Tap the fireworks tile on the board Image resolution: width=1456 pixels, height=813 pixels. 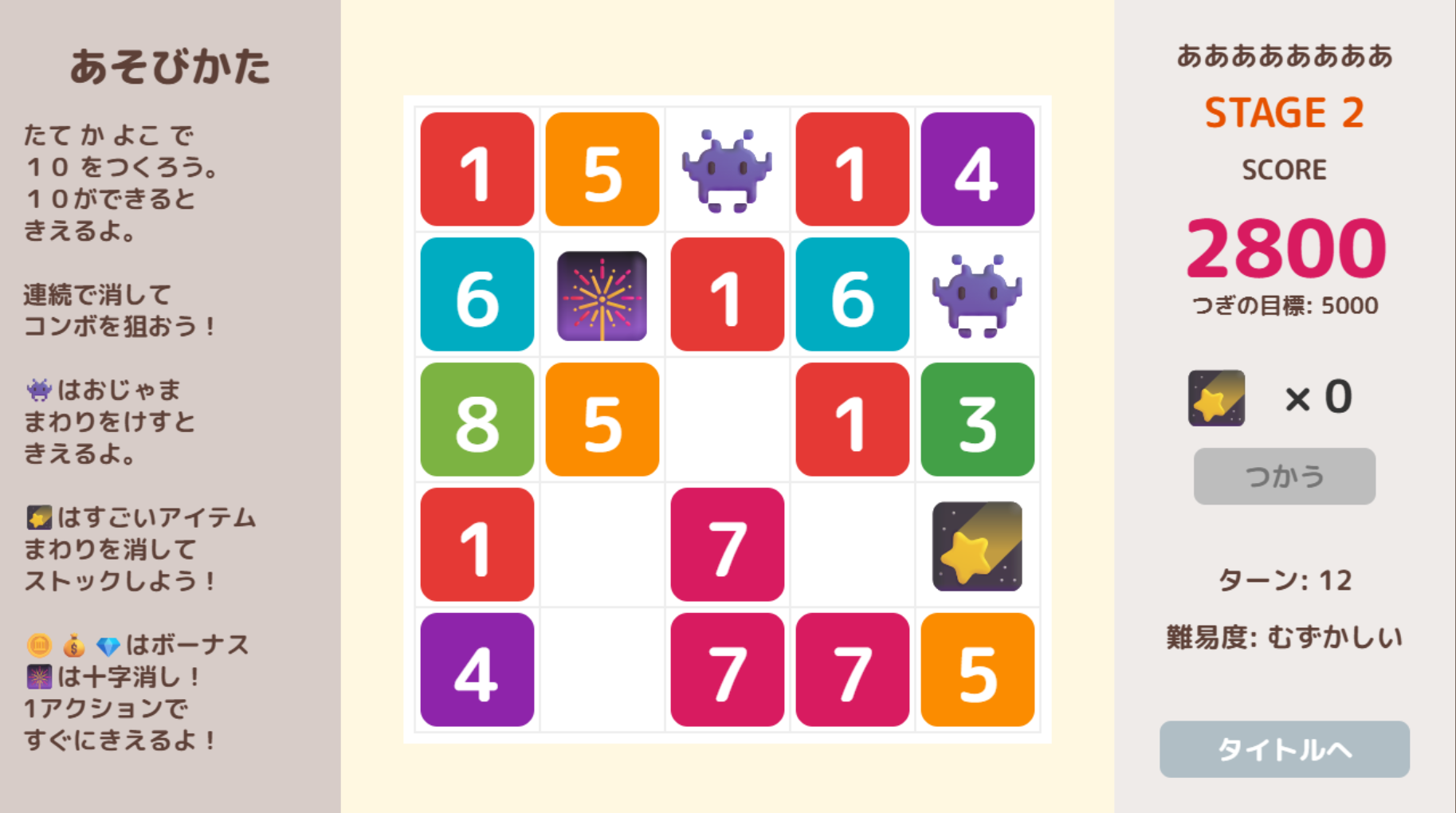click(602, 295)
